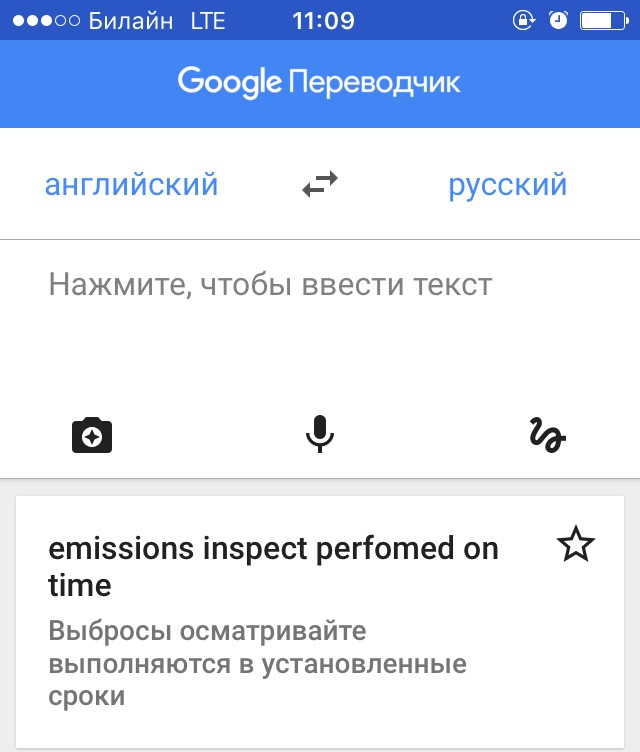Start voice input with the microphone
This screenshot has width=640, height=752.
[319, 434]
